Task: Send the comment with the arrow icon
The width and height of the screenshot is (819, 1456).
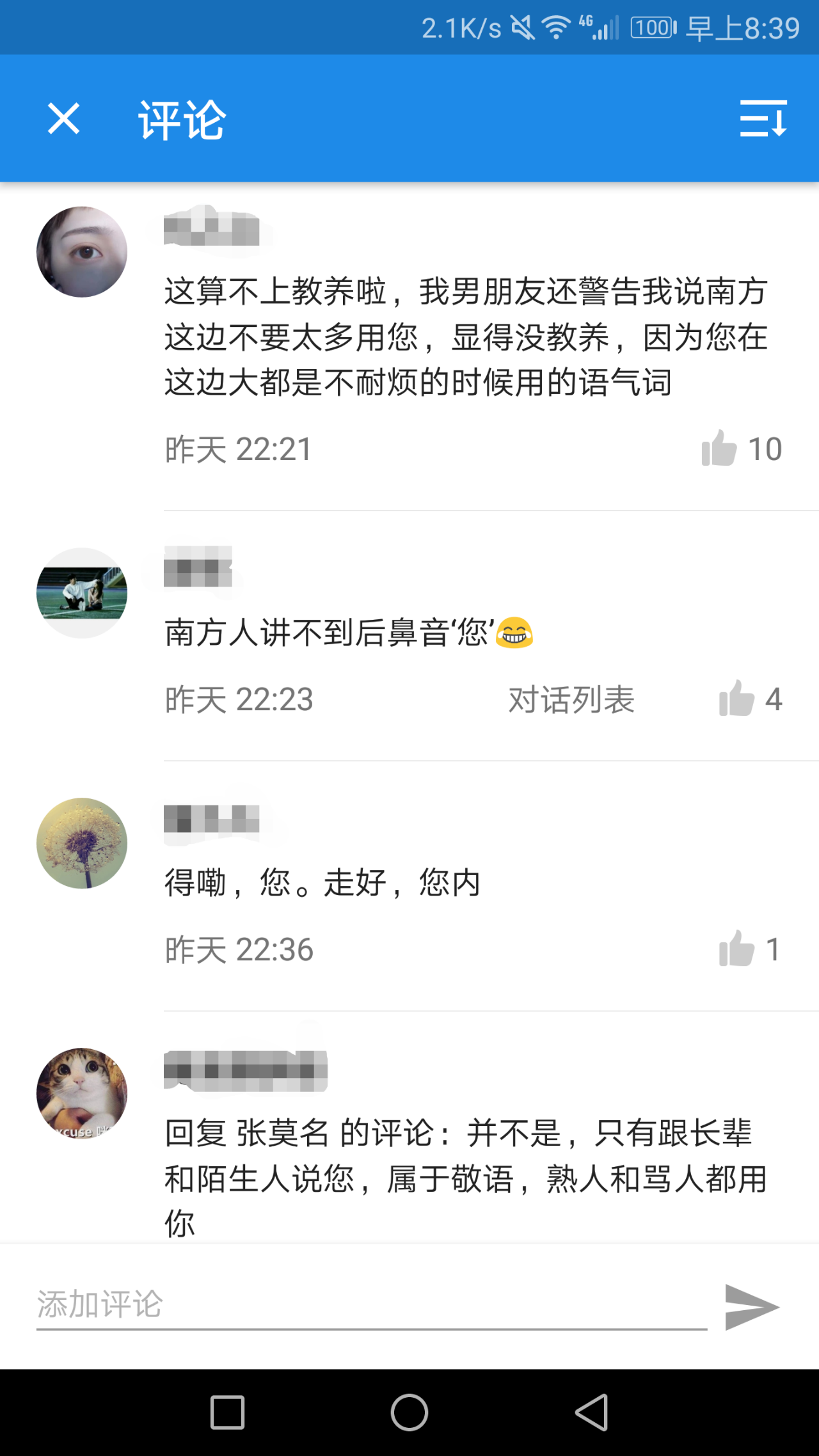Action: coord(751,1306)
